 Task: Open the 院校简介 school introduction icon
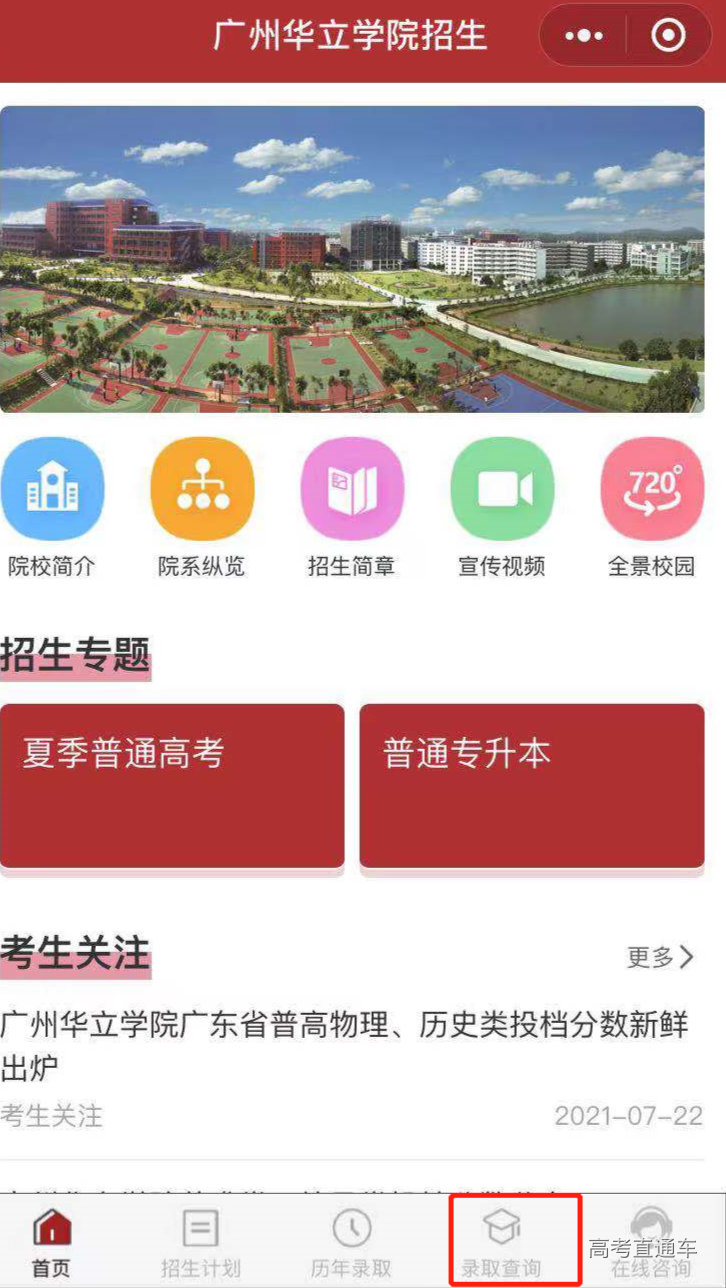click(54, 488)
